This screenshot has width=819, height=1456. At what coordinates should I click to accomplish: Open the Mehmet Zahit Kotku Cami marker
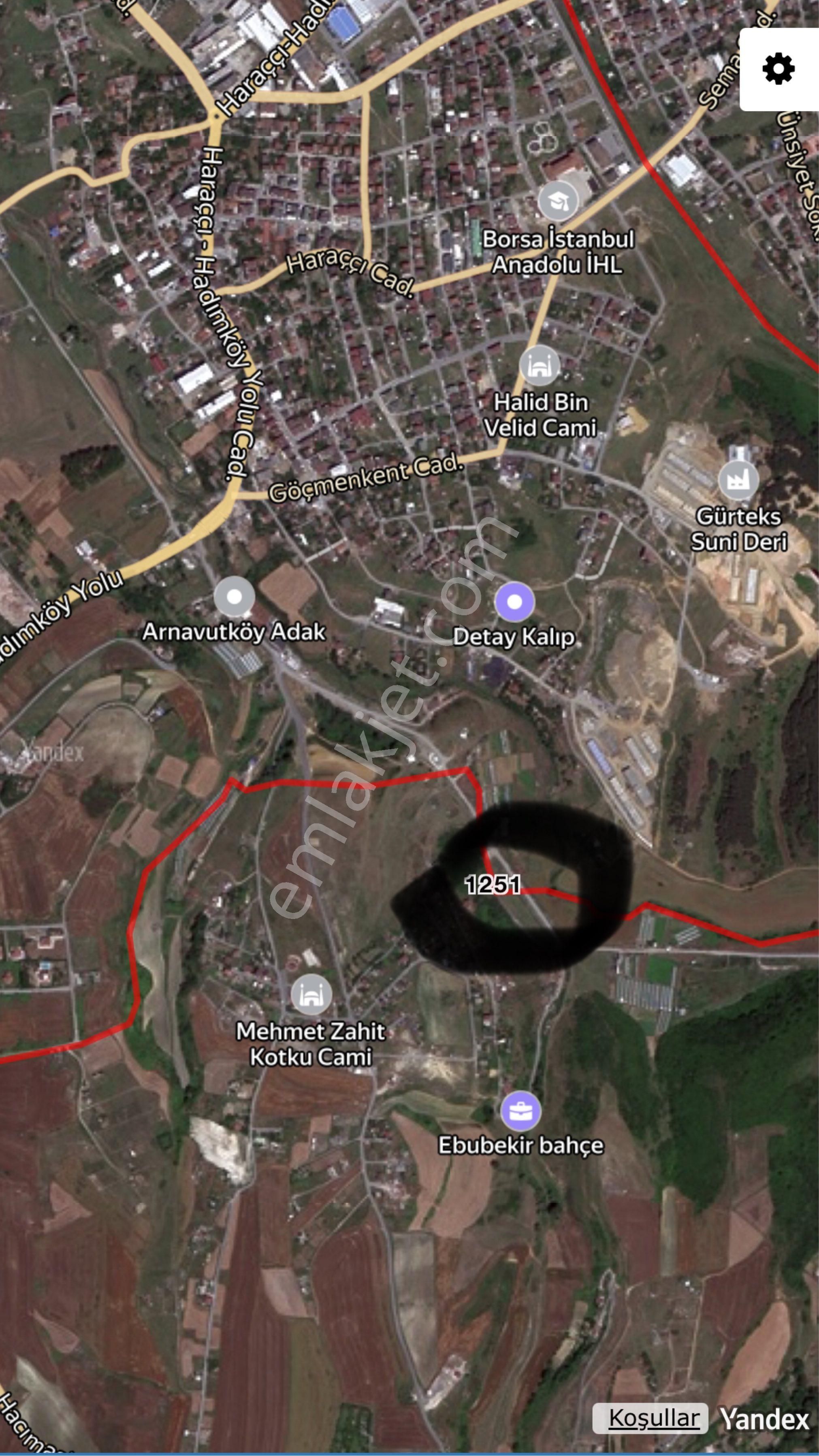311,996
